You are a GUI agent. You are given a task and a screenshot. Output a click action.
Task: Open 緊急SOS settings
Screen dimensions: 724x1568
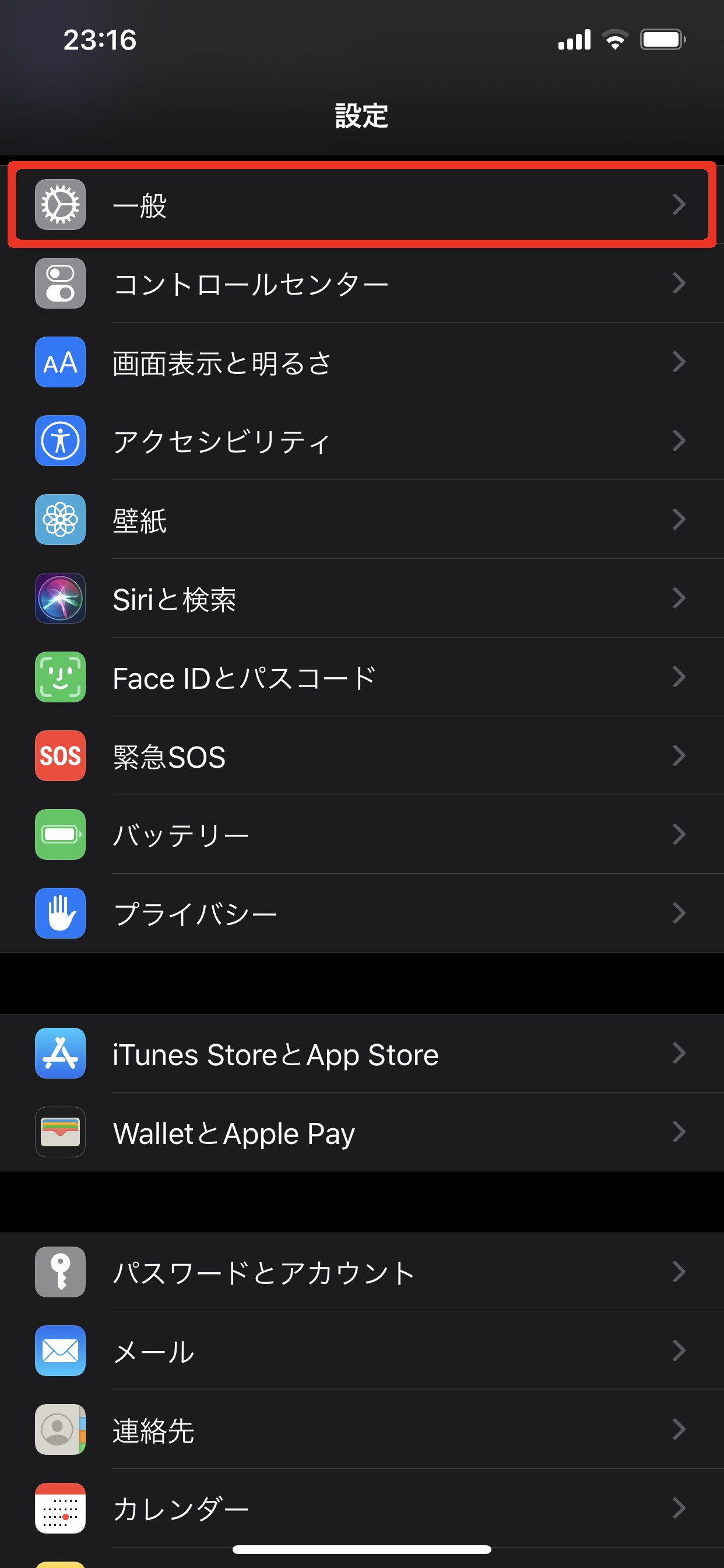pos(361,756)
